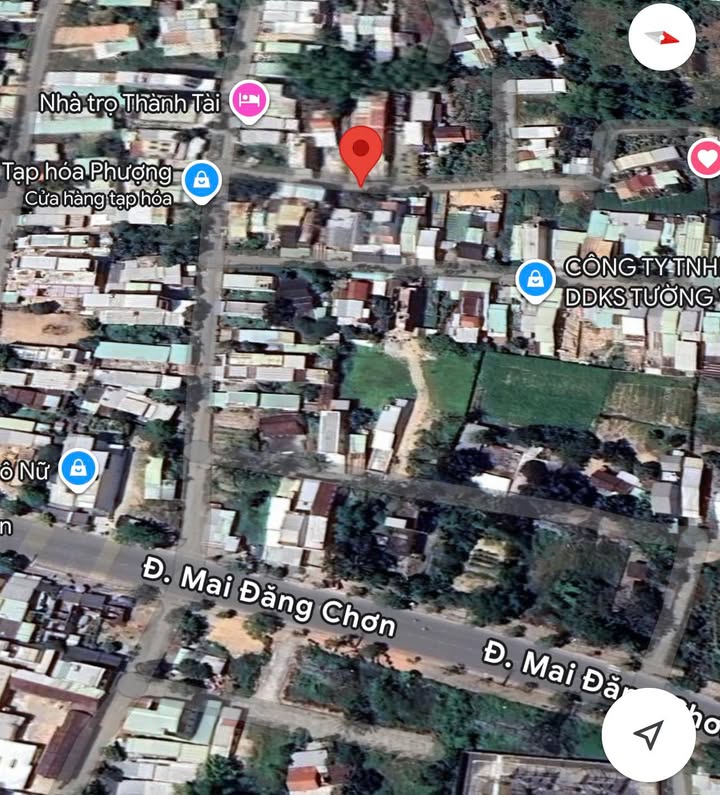Viewport: 720px width, 795px height.
Task: Open the Nhà trọ Thành Tài lodging marker
Action: (x=247, y=100)
